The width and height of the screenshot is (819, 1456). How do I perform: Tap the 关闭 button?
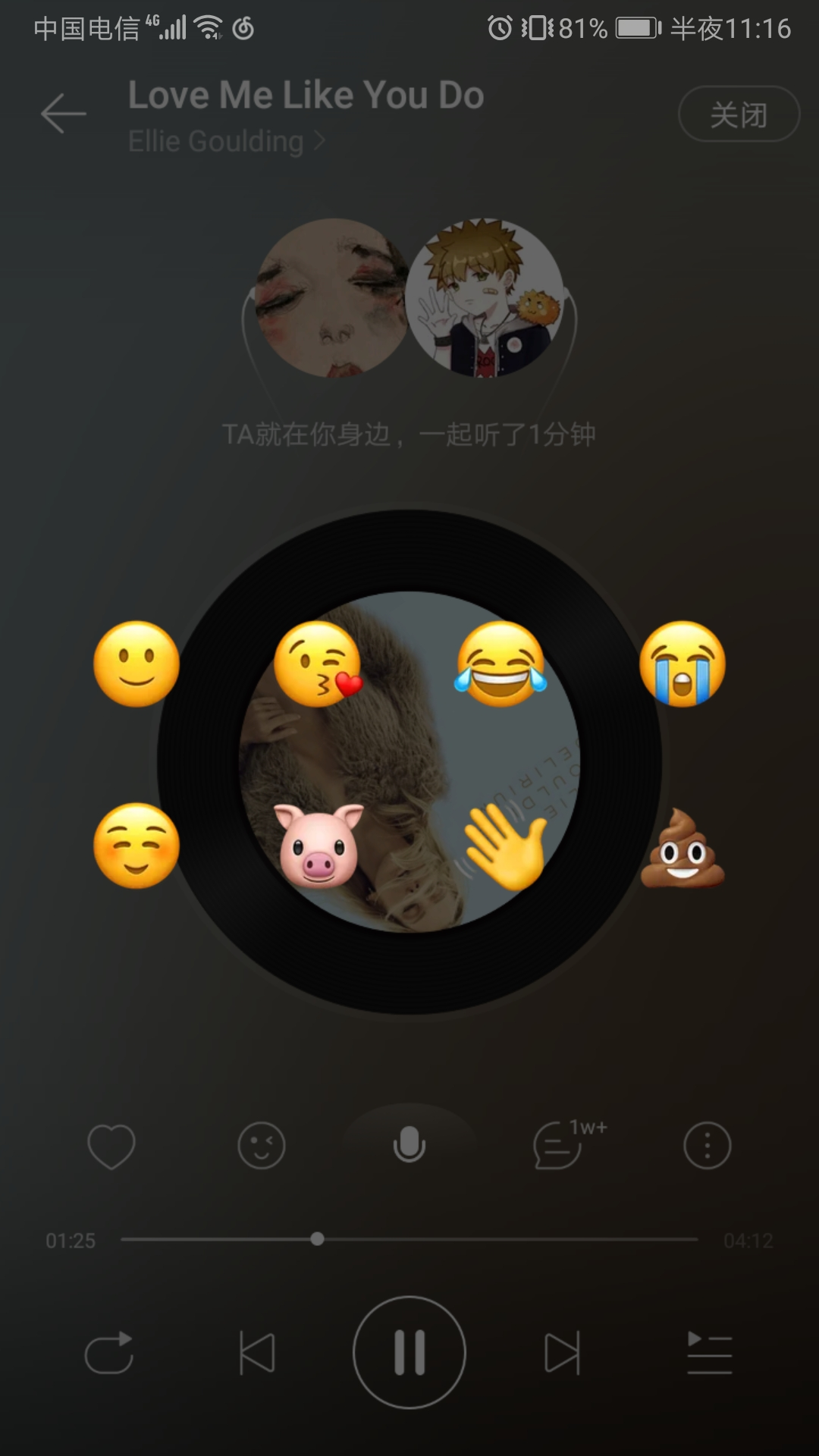(739, 115)
